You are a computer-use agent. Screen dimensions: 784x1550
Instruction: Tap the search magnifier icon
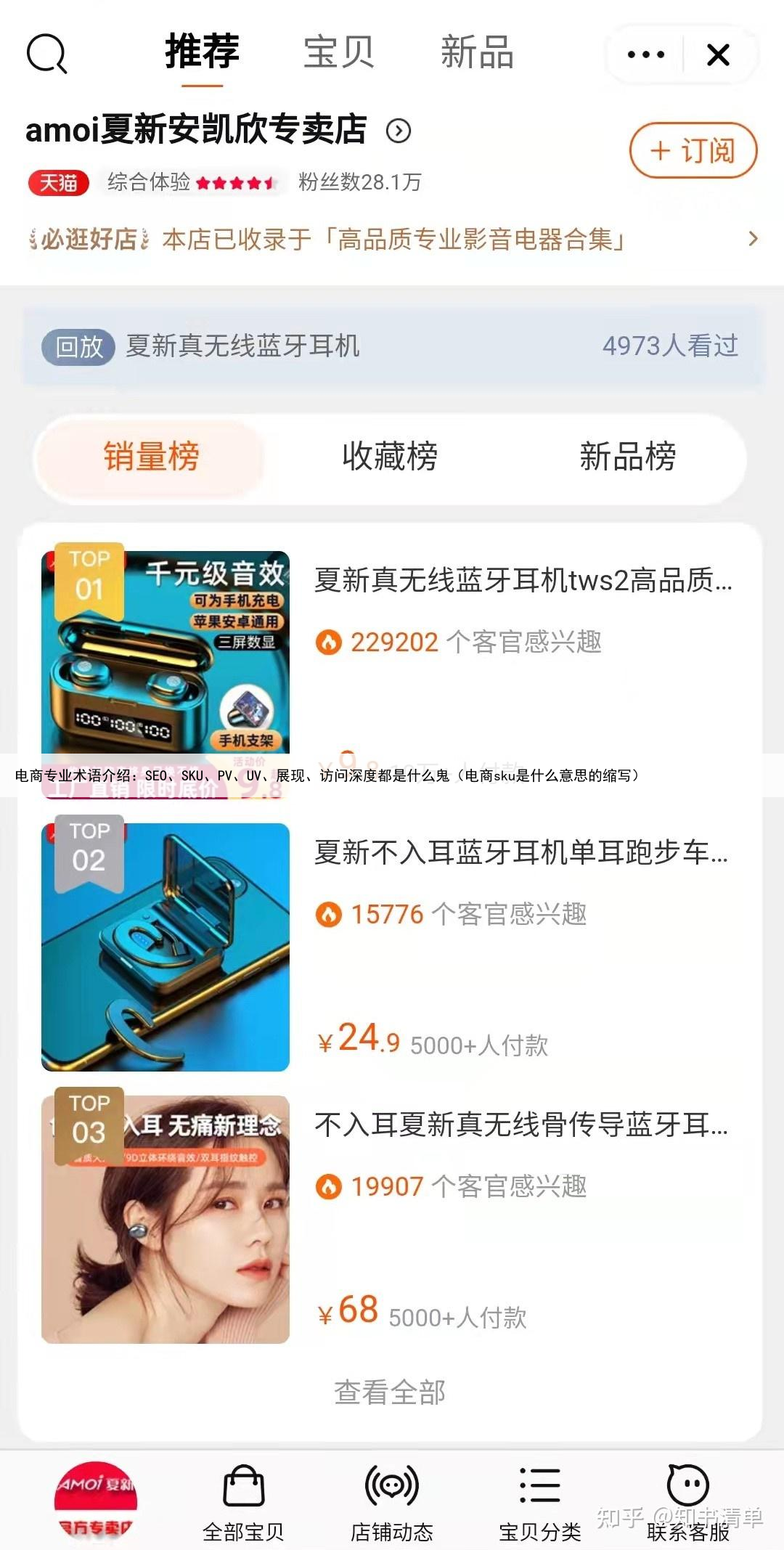(46, 54)
